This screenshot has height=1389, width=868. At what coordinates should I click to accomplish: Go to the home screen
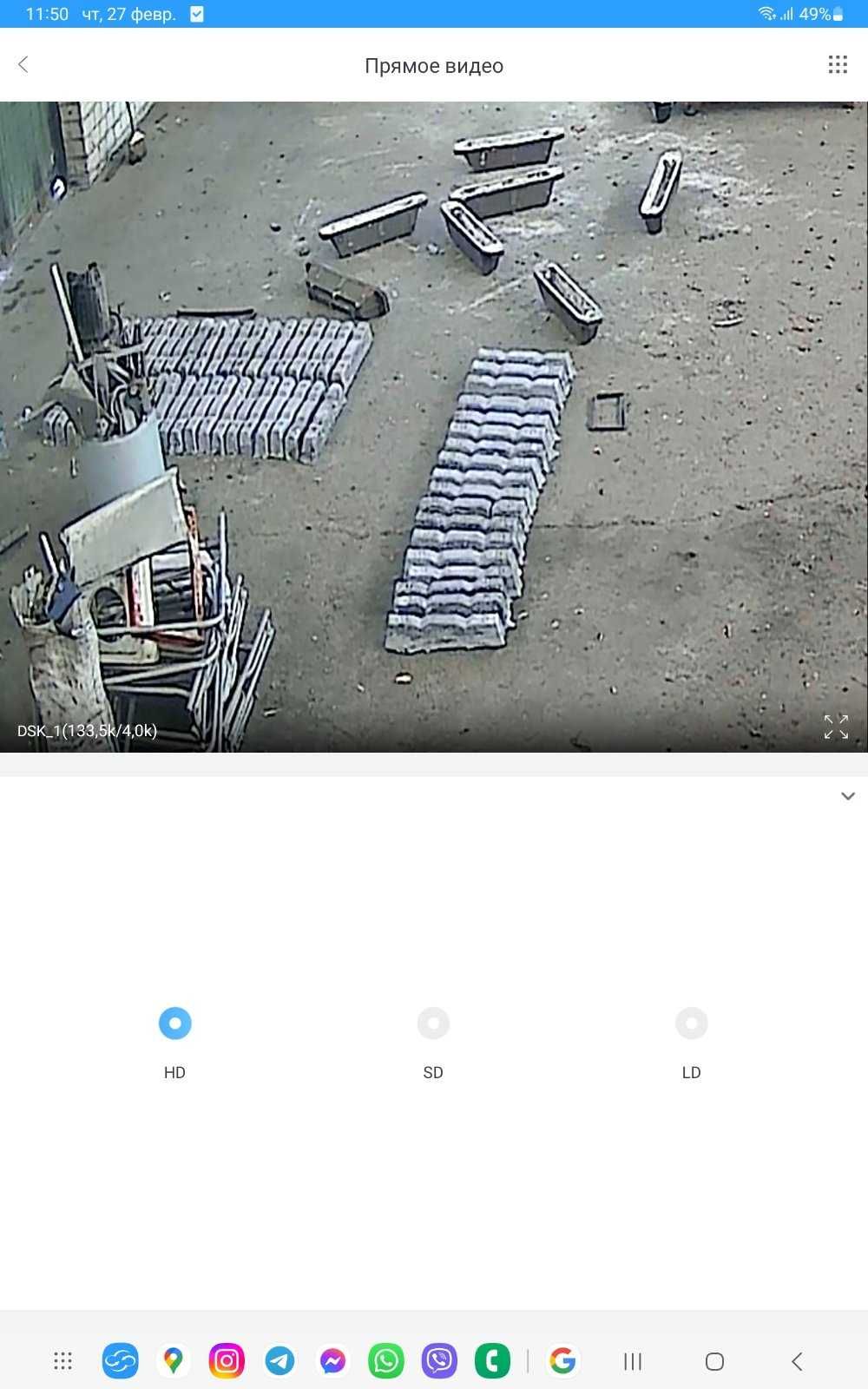tap(714, 1361)
